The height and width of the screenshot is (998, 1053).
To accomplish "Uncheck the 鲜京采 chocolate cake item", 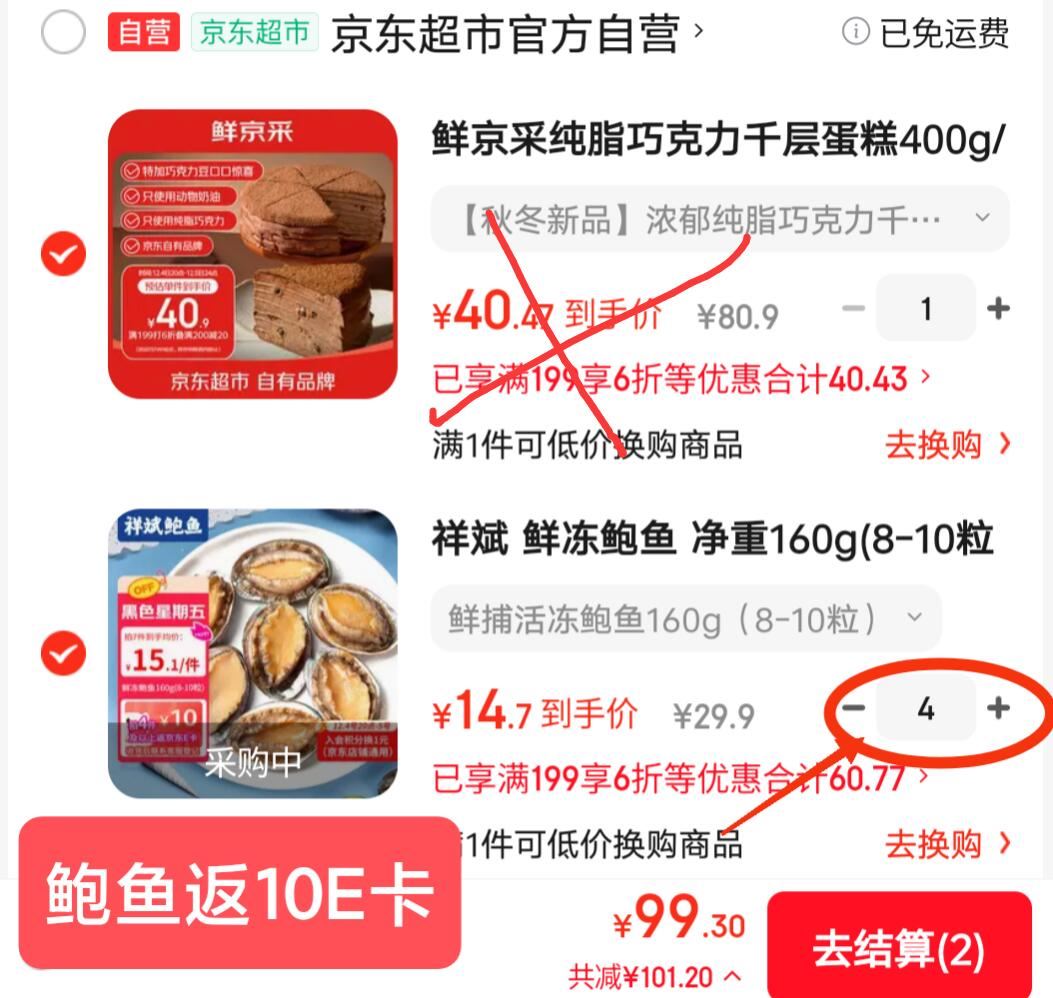I will (x=63, y=255).
